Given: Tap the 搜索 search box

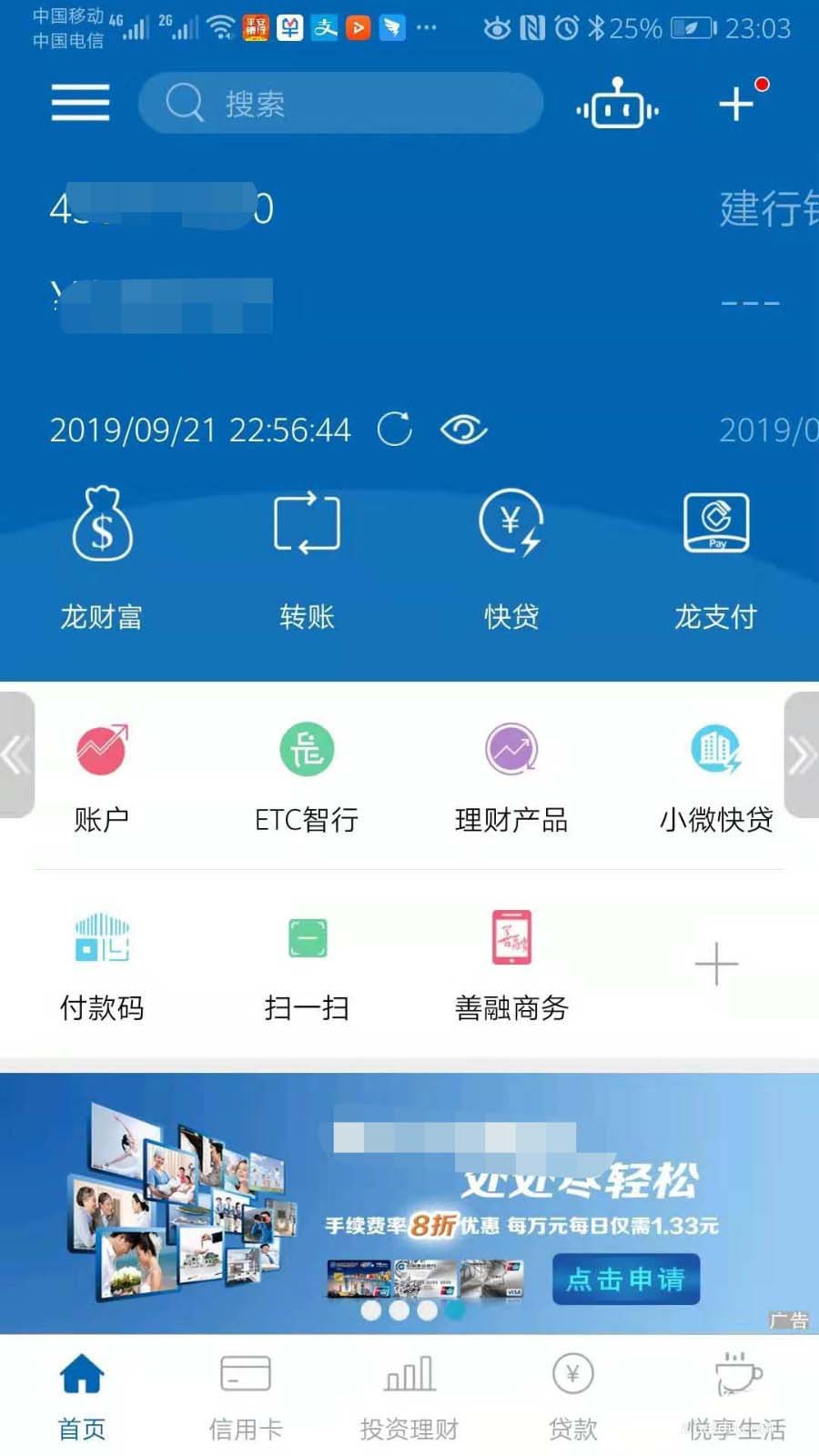Looking at the screenshot, I should 341,103.
